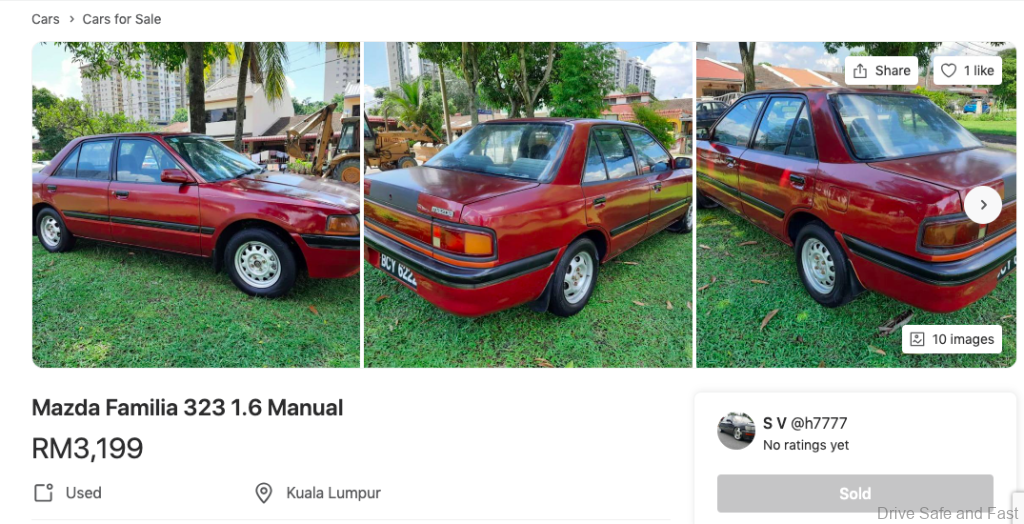Screen dimensions: 1024x524
Task: Show next photos with the arrow
Action: tap(983, 205)
